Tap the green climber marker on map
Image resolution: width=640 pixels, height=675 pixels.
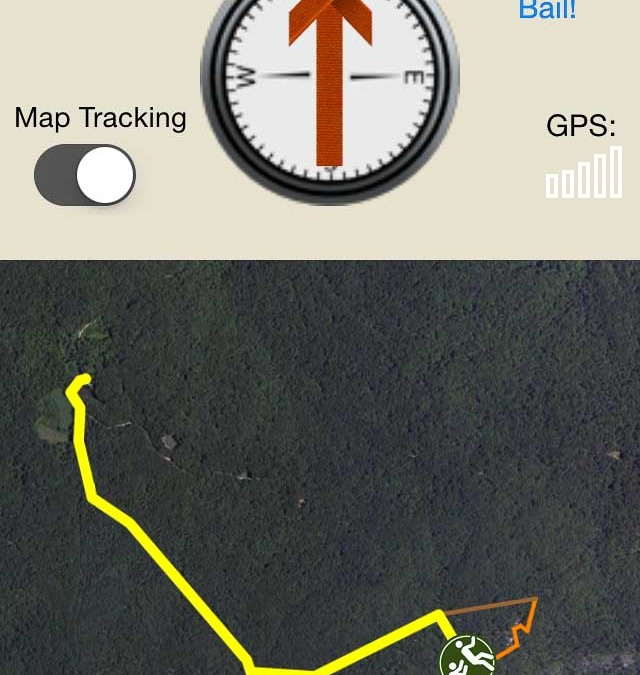(467, 656)
